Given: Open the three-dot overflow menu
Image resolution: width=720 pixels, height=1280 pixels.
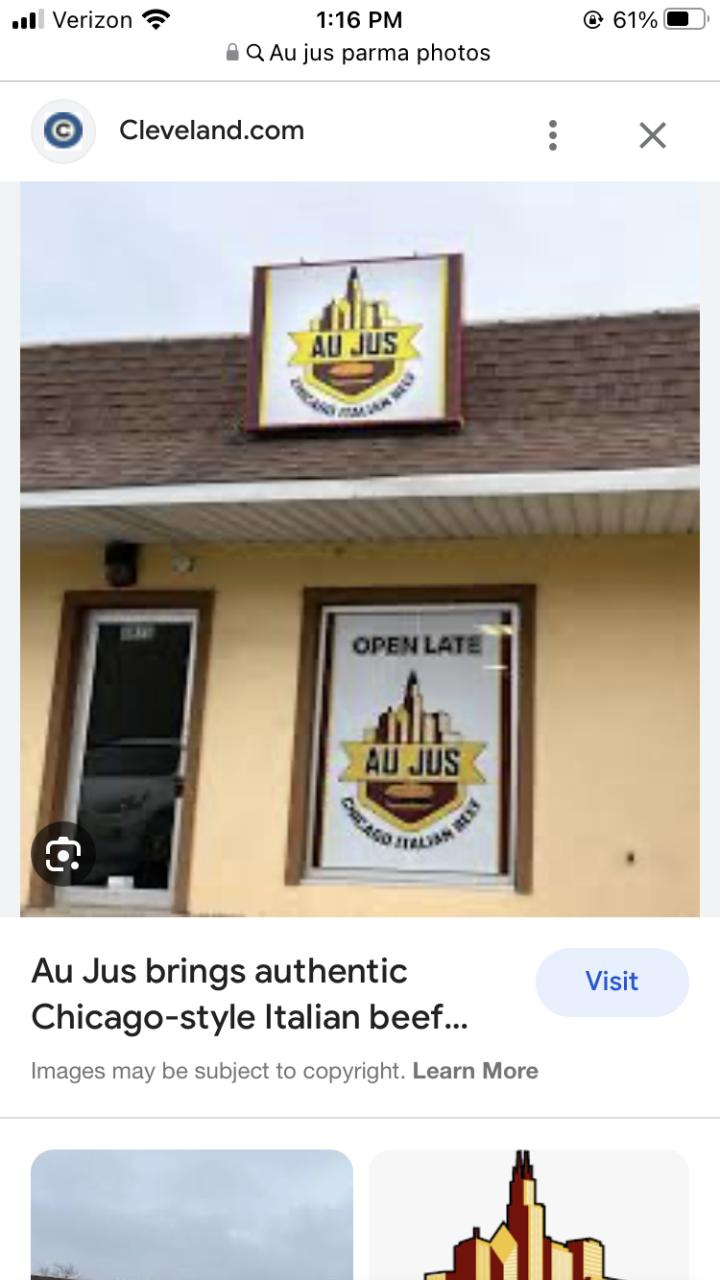Looking at the screenshot, I should 552,135.
